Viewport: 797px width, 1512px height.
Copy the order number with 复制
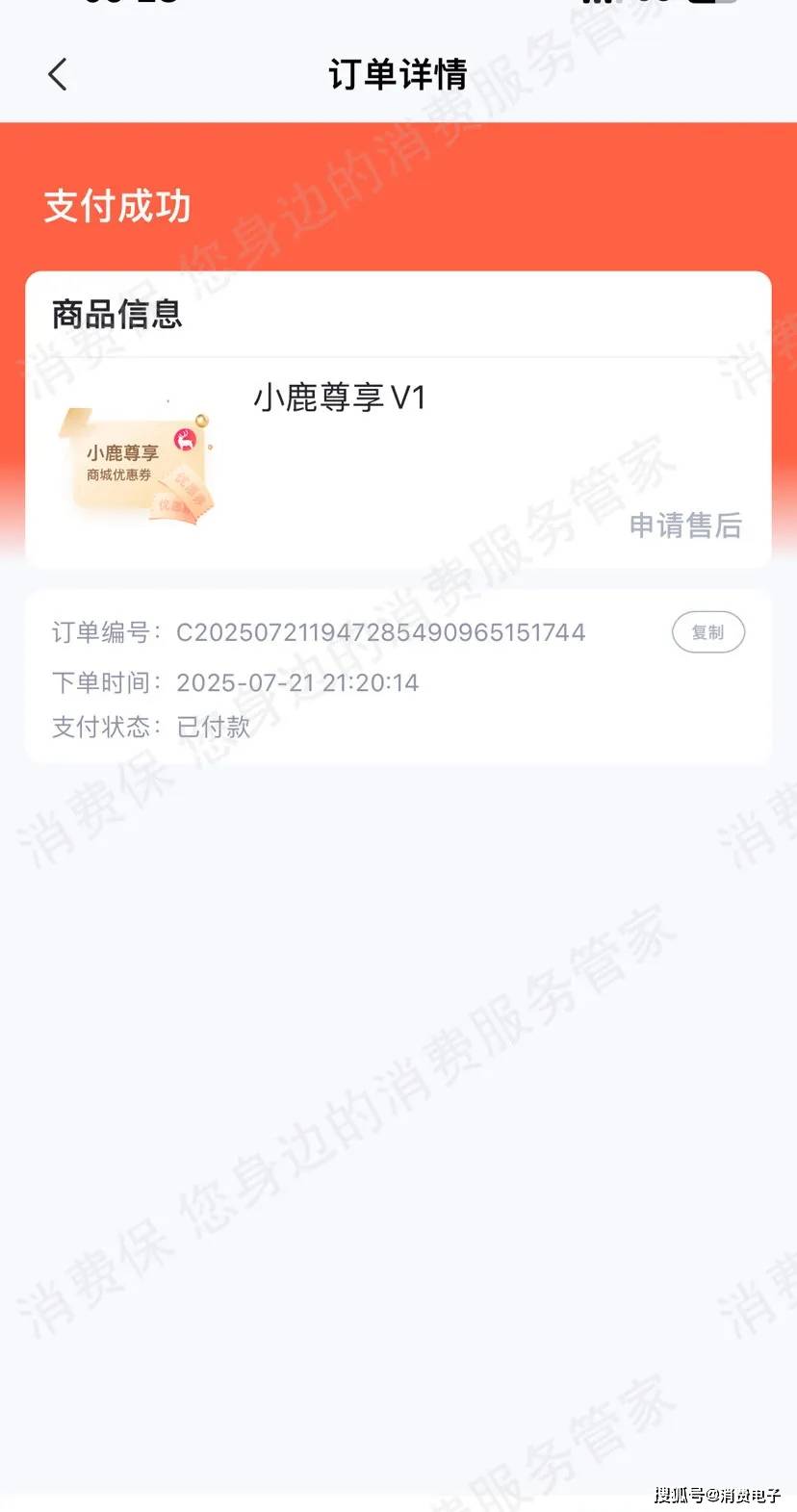(x=707, y=632)
